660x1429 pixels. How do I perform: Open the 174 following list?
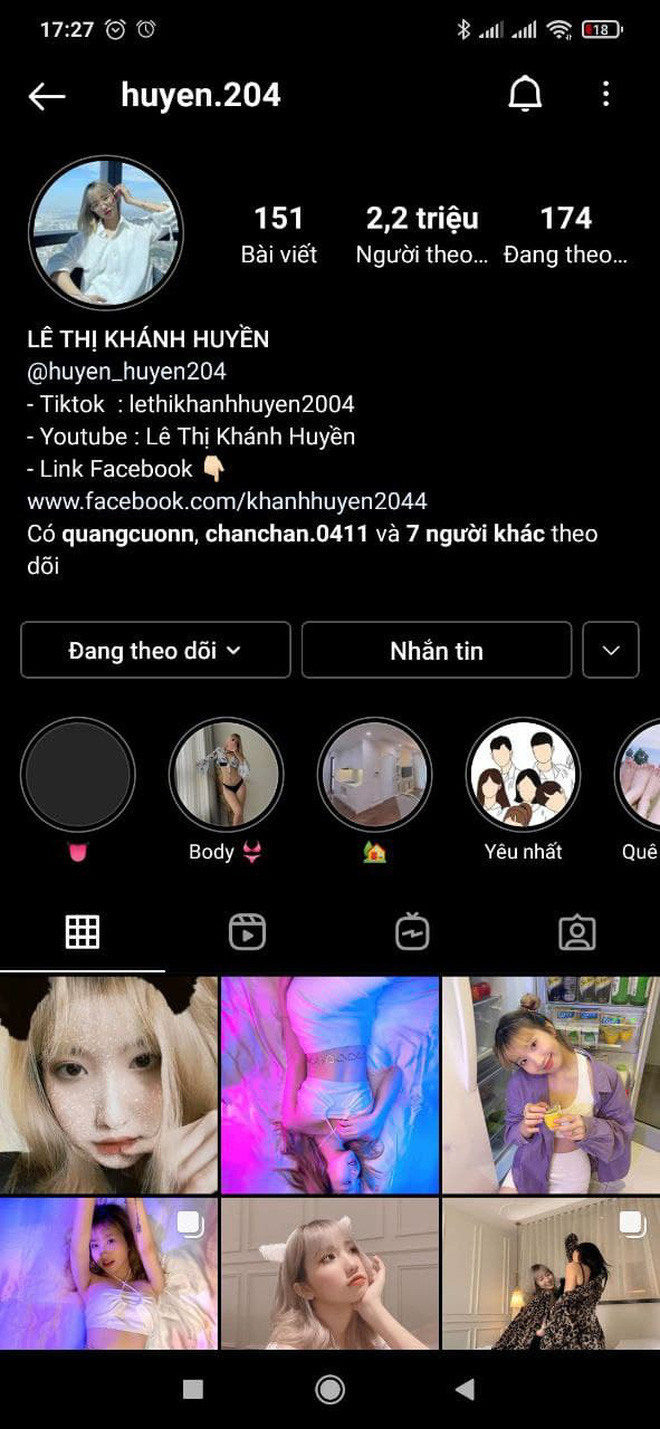(566, 234)
